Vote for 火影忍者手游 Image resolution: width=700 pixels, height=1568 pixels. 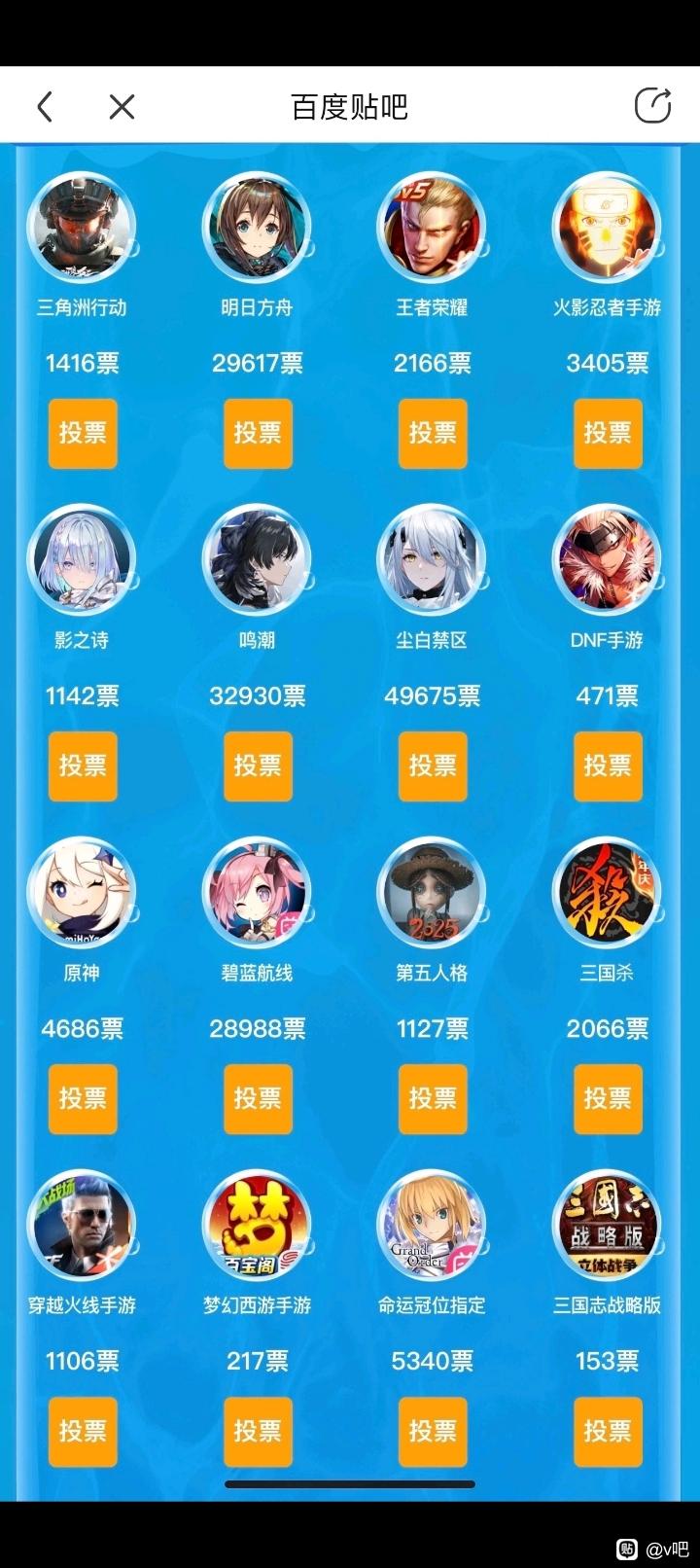[608, 433]
